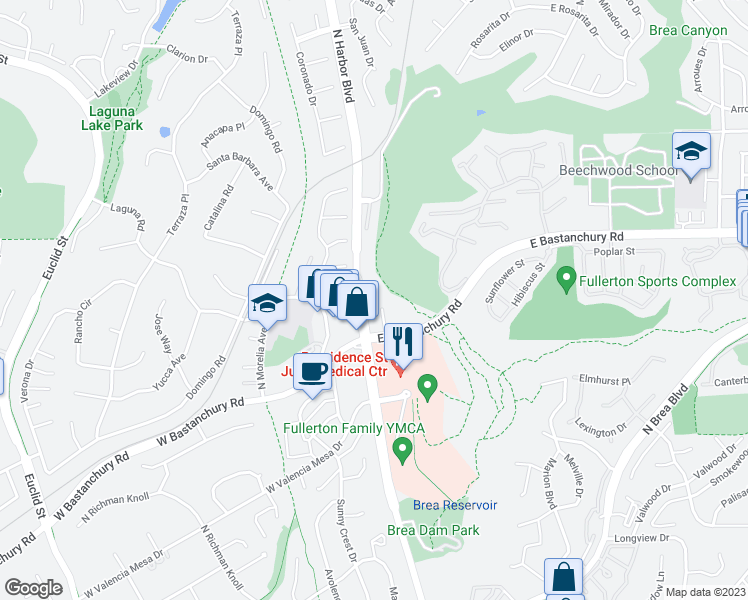Open the shopping bag marker on N Harbor Blvd
The width and height of the screenshot is (748, 600).
[356, 300]
